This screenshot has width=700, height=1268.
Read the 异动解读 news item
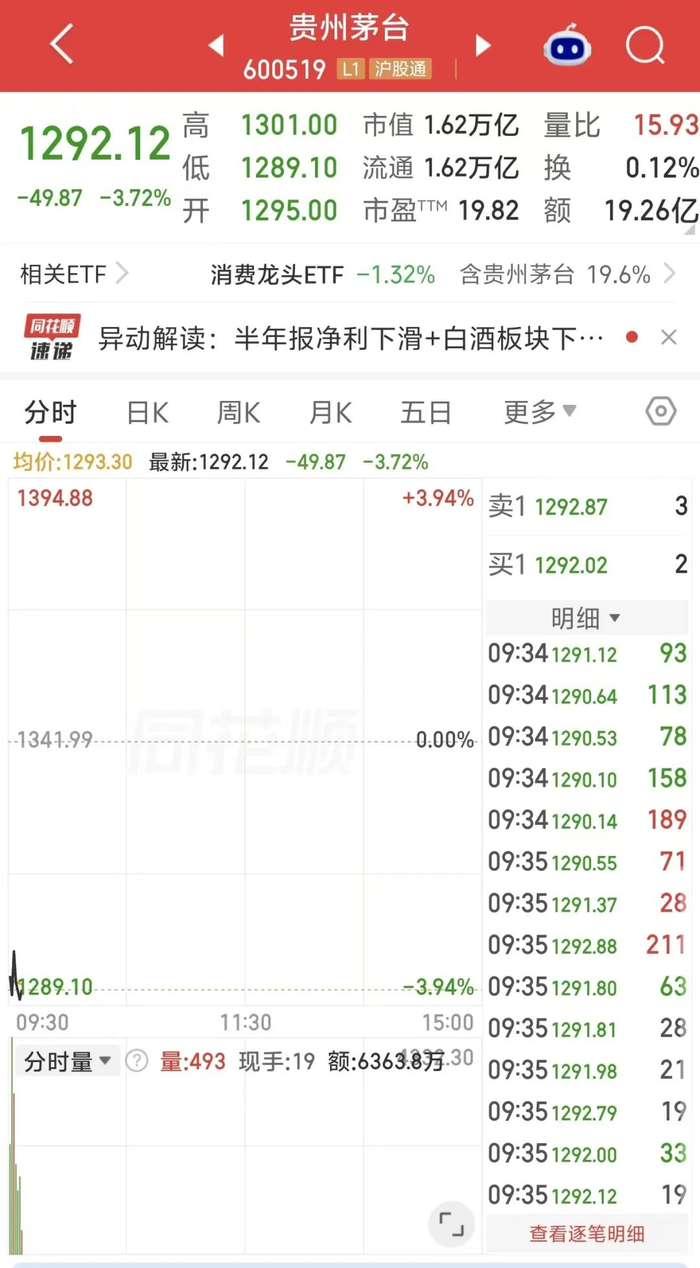click(x=351, y=338)
